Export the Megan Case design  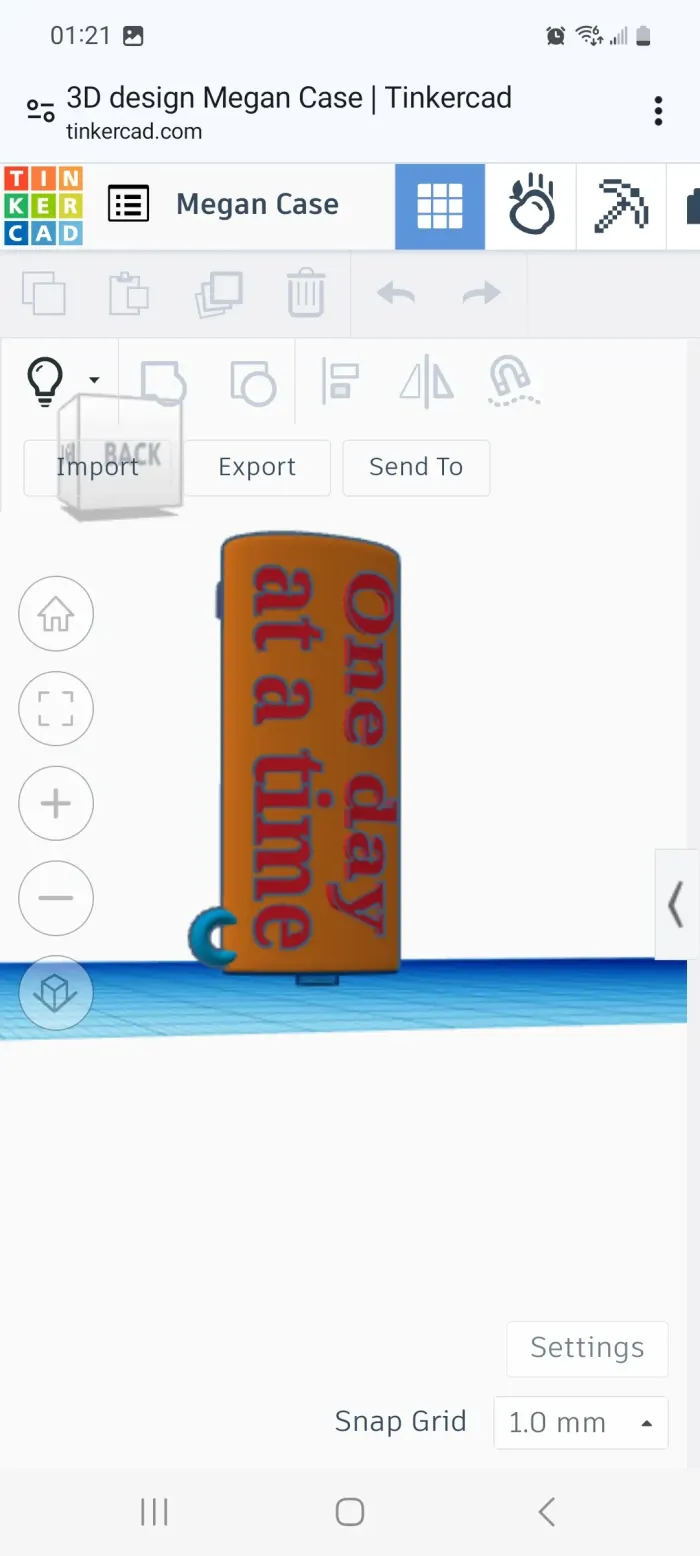point(257,467)
